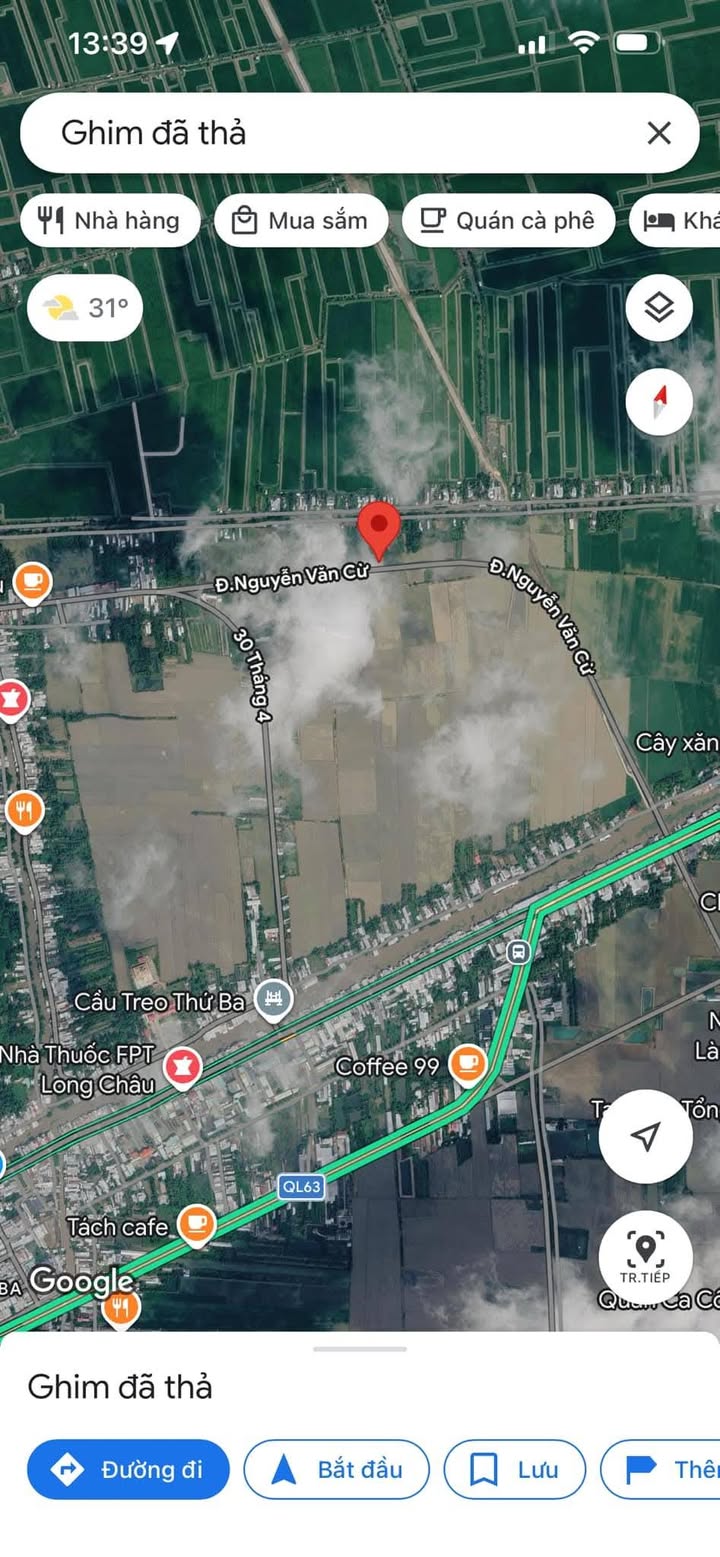This screenshot has width=720, height=1557.
Task: Open Coffee 99 place marker
Action: [467, 1065]
